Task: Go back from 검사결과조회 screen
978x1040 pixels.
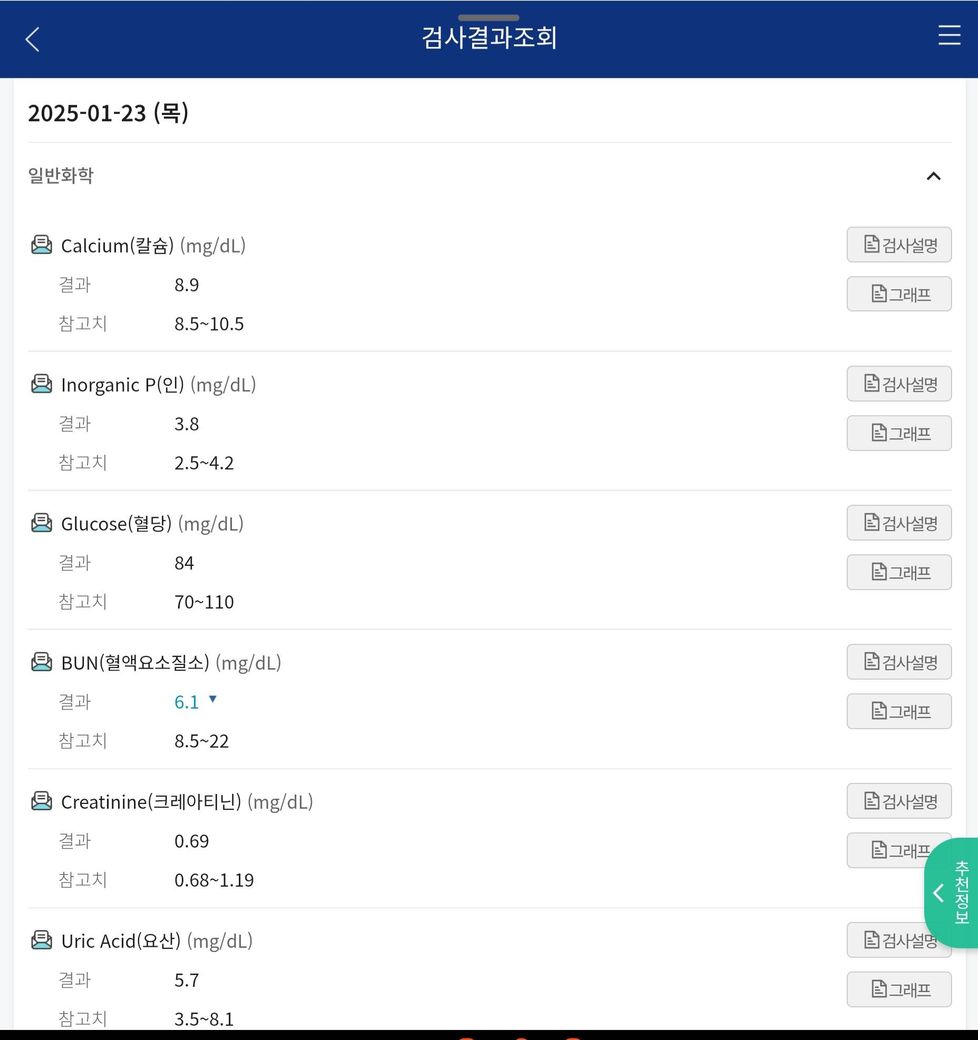Action: pyautogui.click(x=32, y=39)
